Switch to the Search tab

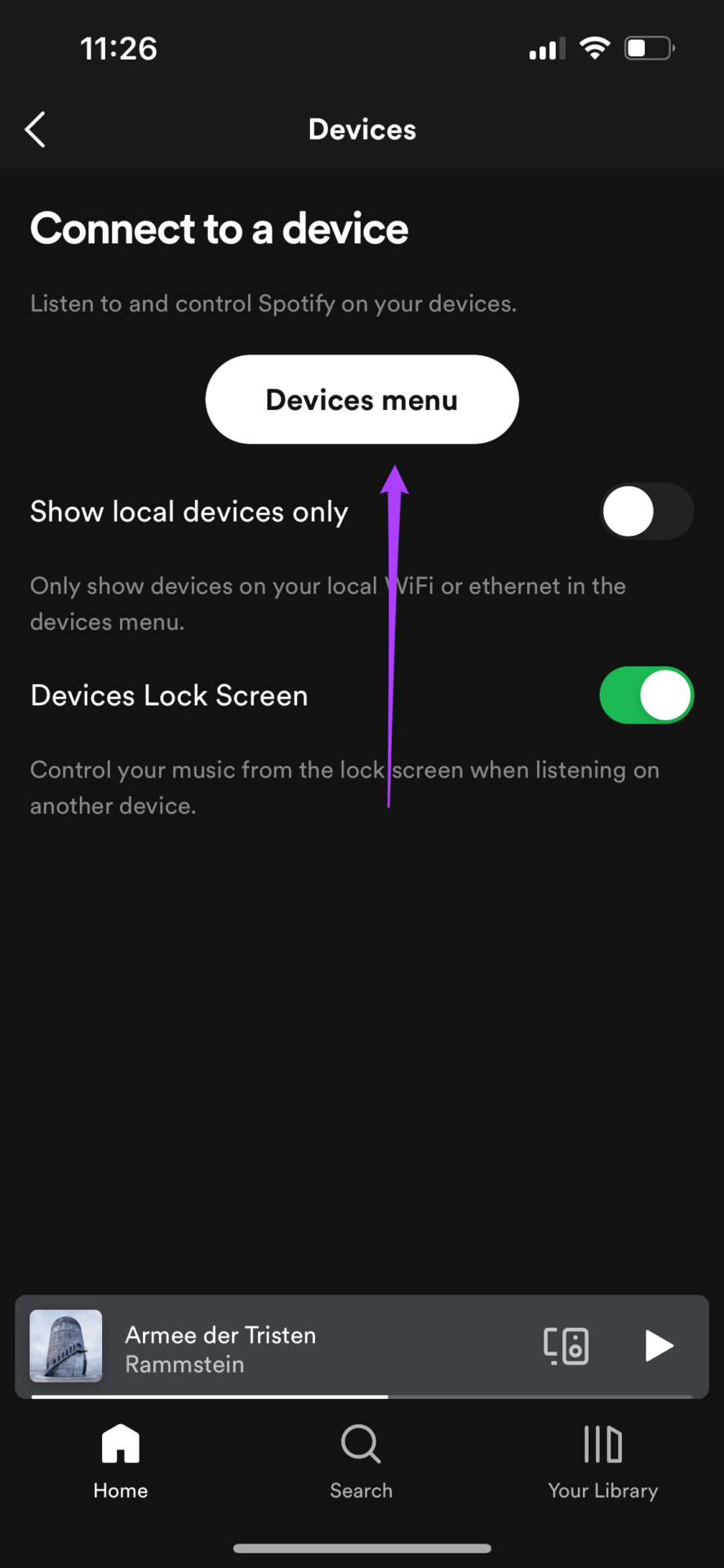point(361,1462)
